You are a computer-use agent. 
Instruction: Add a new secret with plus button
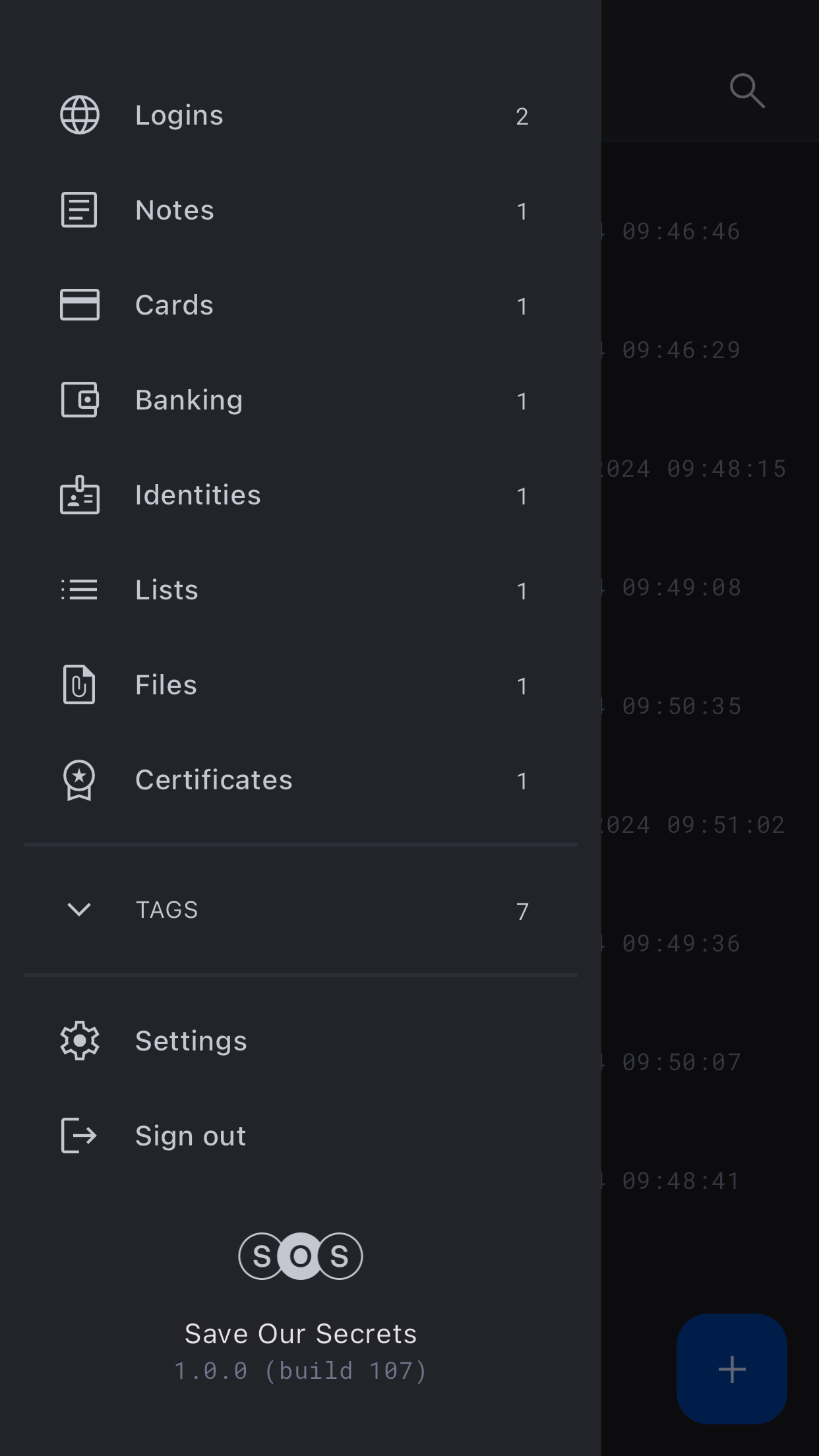point(731,1369)
